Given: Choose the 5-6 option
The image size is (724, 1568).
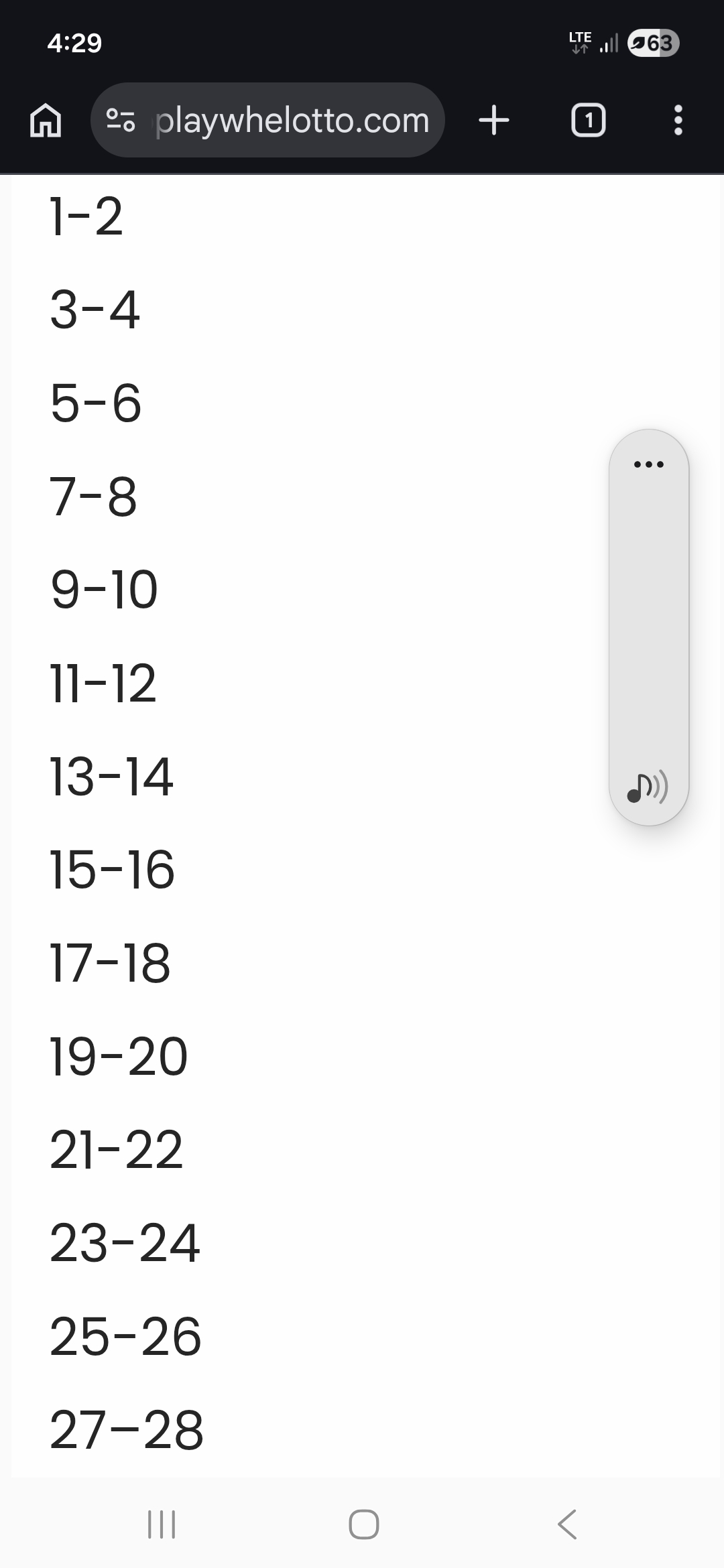Looking at the screenshot, I should click(x=96, y=403).
